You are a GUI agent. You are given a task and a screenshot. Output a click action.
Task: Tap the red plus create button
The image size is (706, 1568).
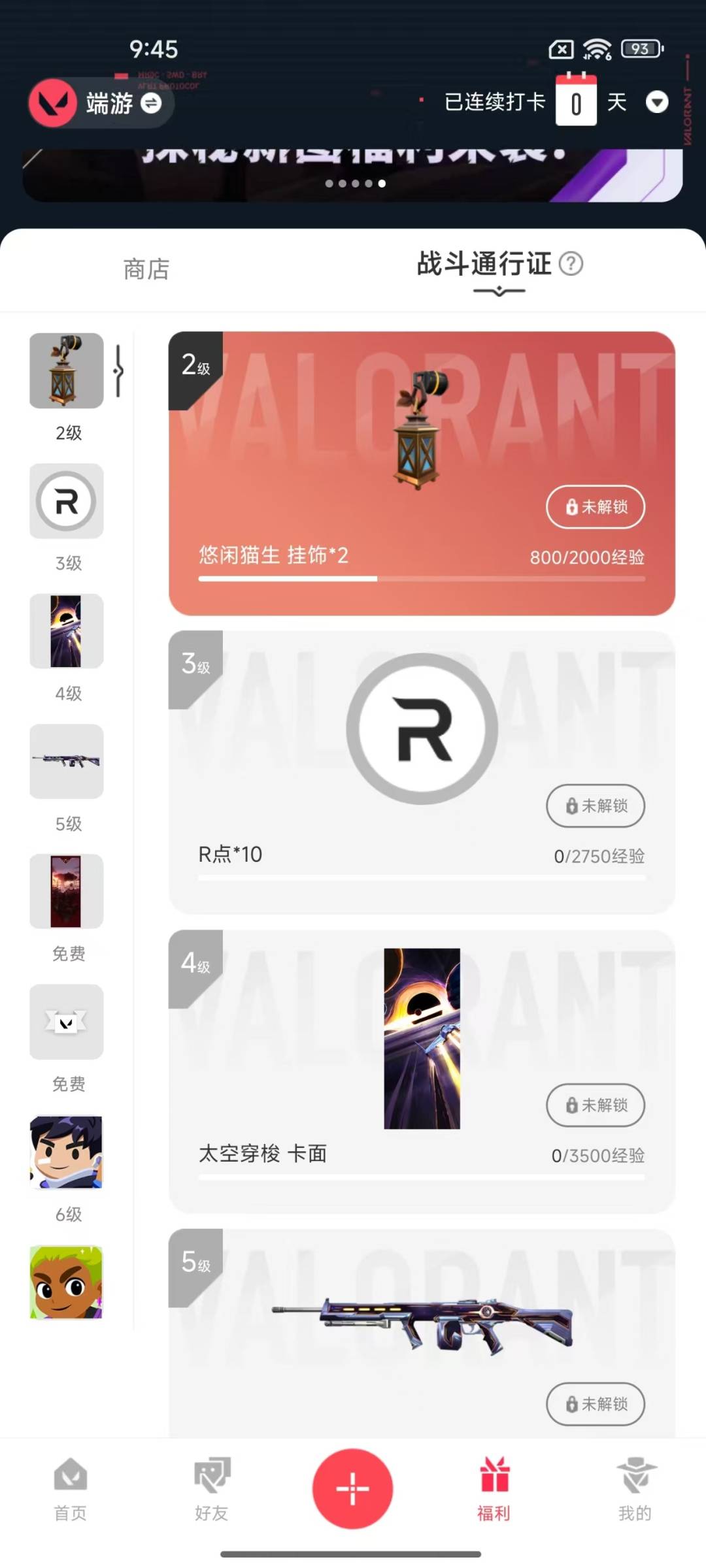[352, 1488]
